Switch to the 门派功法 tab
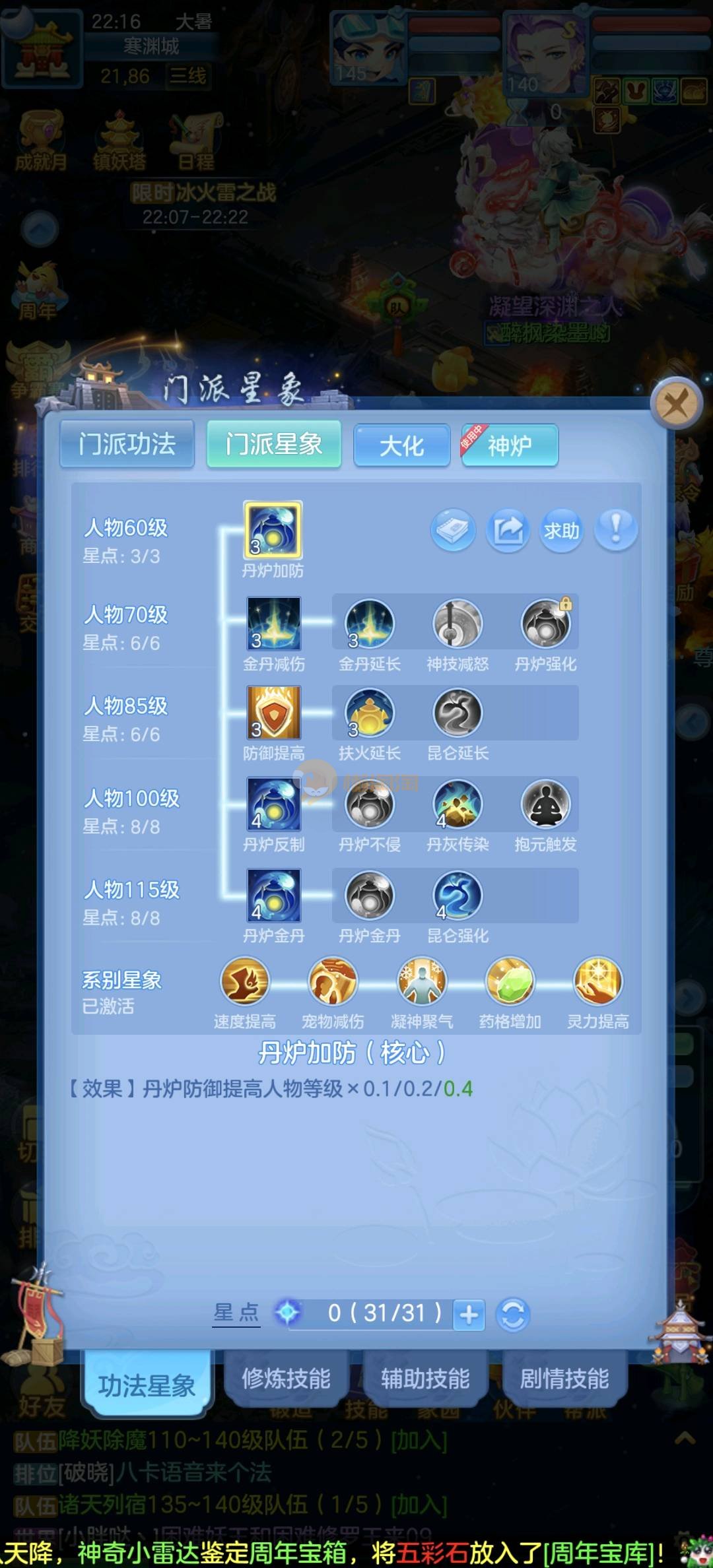Image resolution: width=713 pixels, height=1568 pixels. [x=127, y=444]
